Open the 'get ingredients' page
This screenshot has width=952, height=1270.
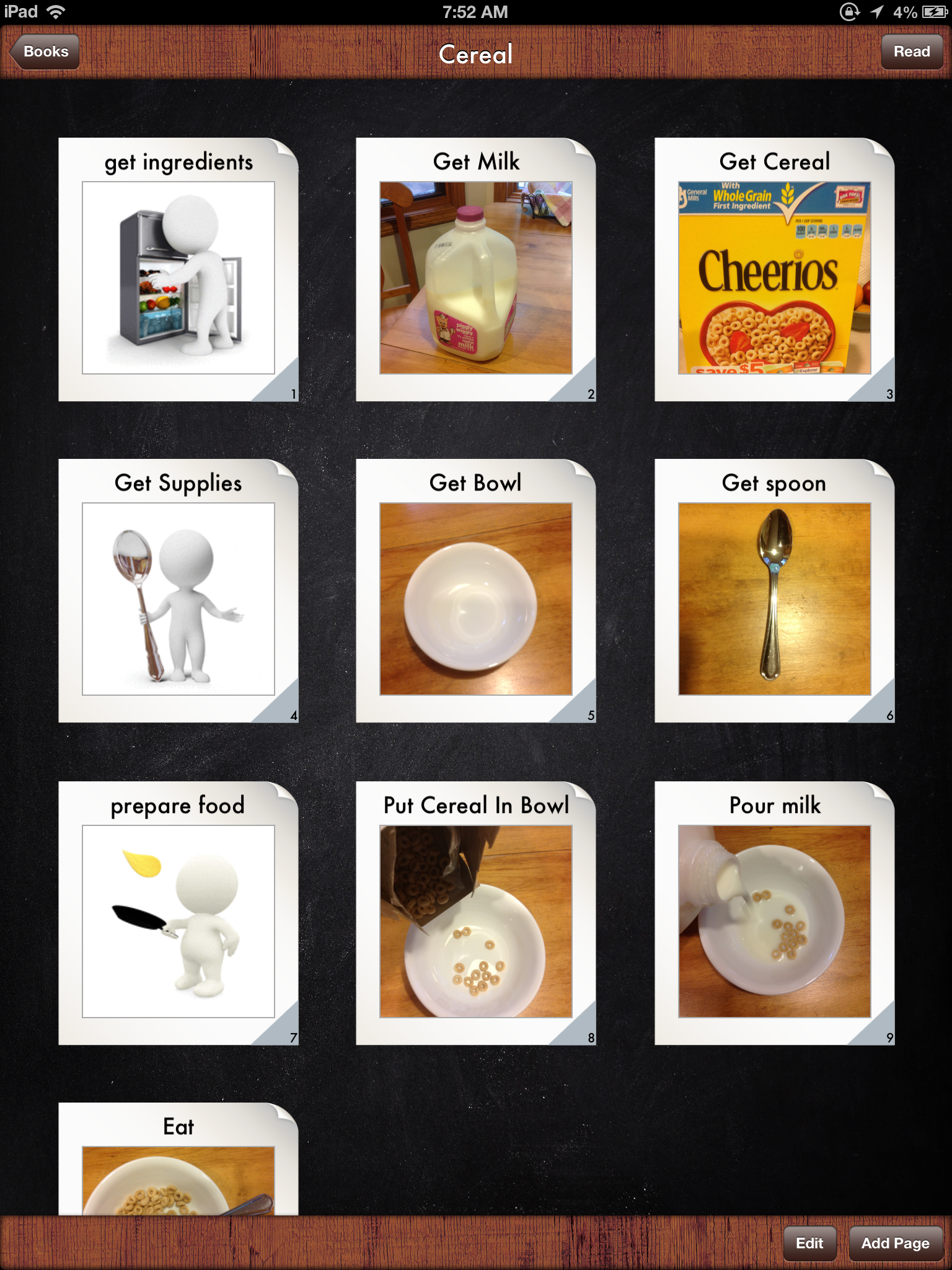(x=178, y=270)
